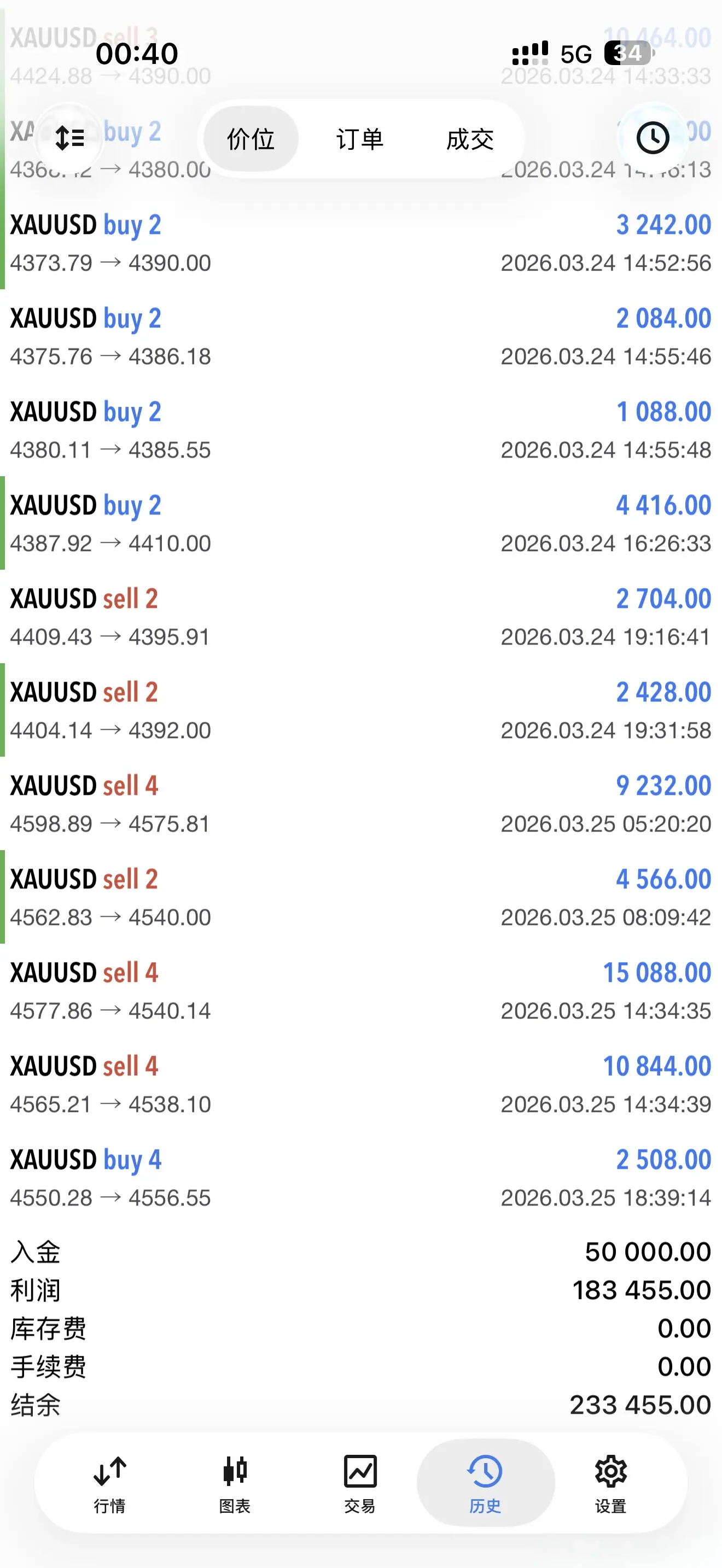The width and height of the screenshot is (722, 1568).
Task: Open the XAUUSD buy 4 trade with profit 2 508.00
Action: coord(360,1178)
